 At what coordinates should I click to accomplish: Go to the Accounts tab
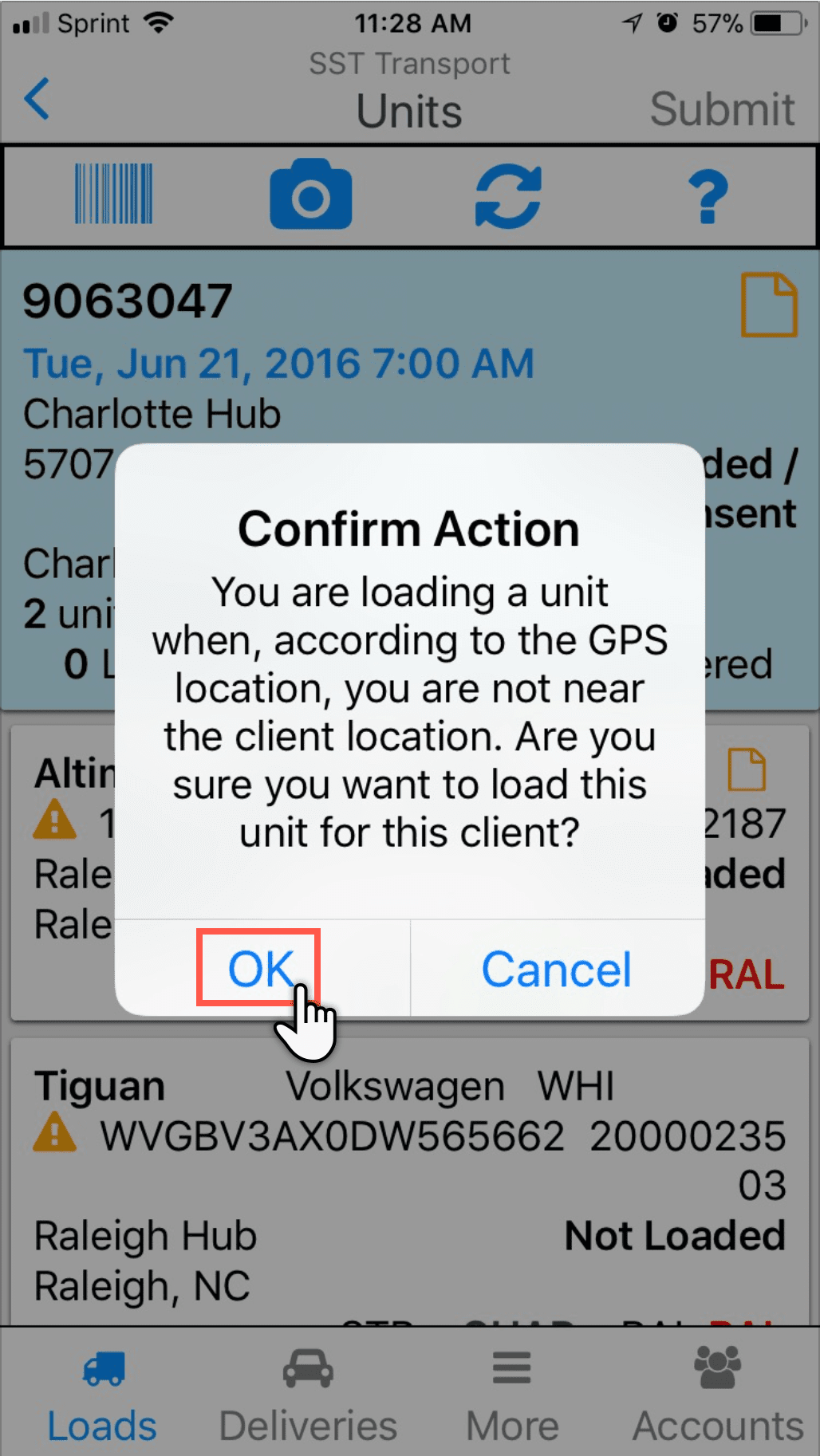(717, 1395)
